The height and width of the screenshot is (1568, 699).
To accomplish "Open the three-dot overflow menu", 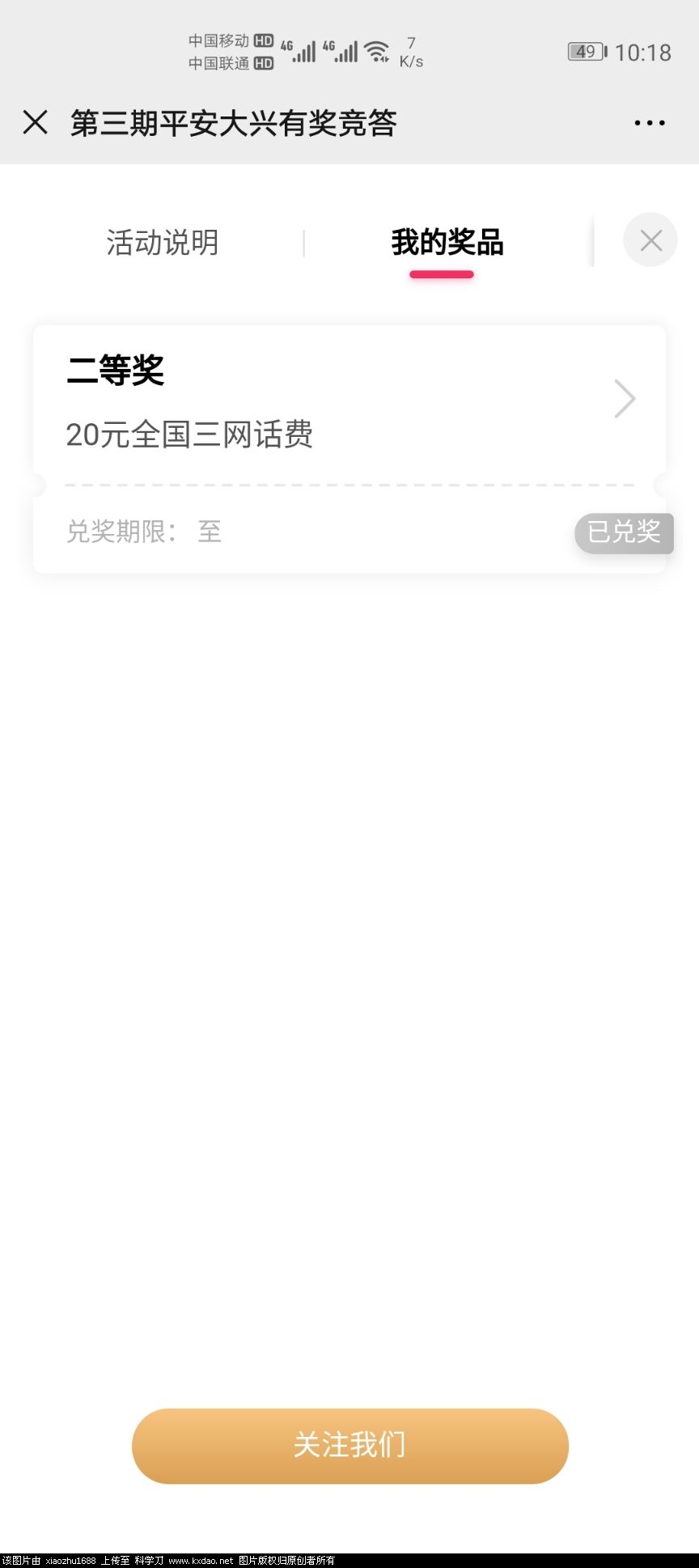I will pos(649,123).
